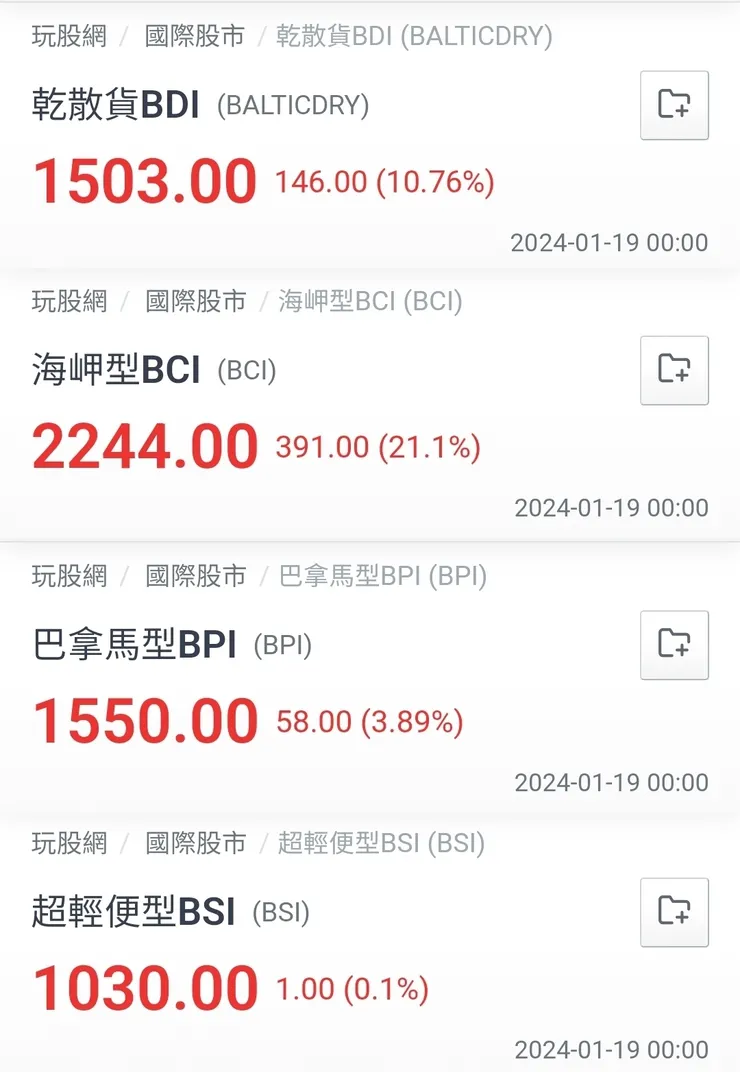The image size is (740, 1072).
Task: Click the BDI price 1503.00
Action: (x=140, y=182)
